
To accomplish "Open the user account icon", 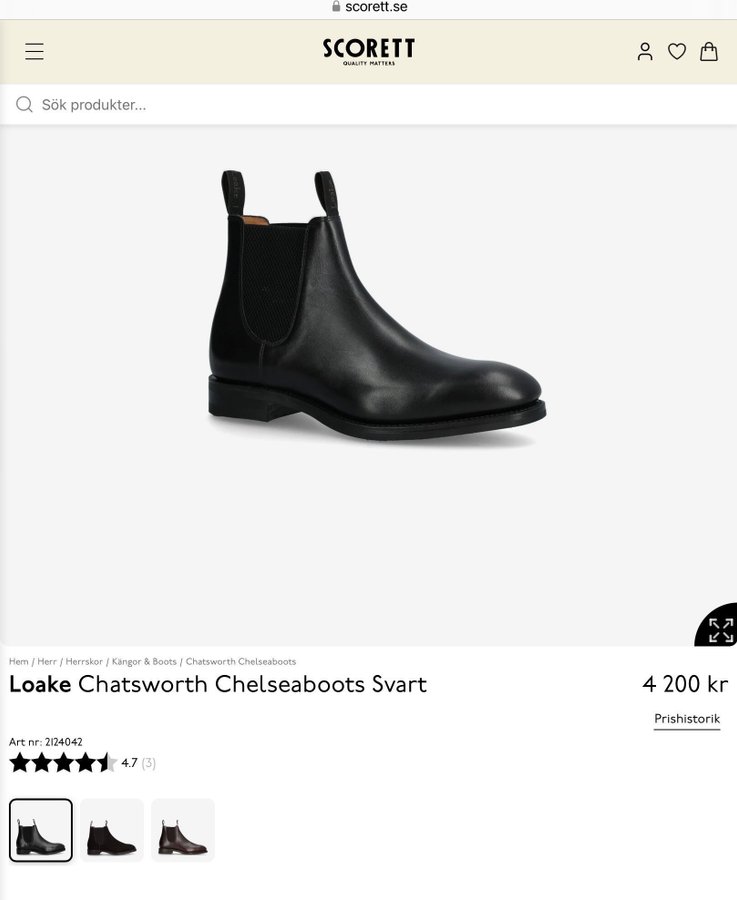I will pos(645,52).
